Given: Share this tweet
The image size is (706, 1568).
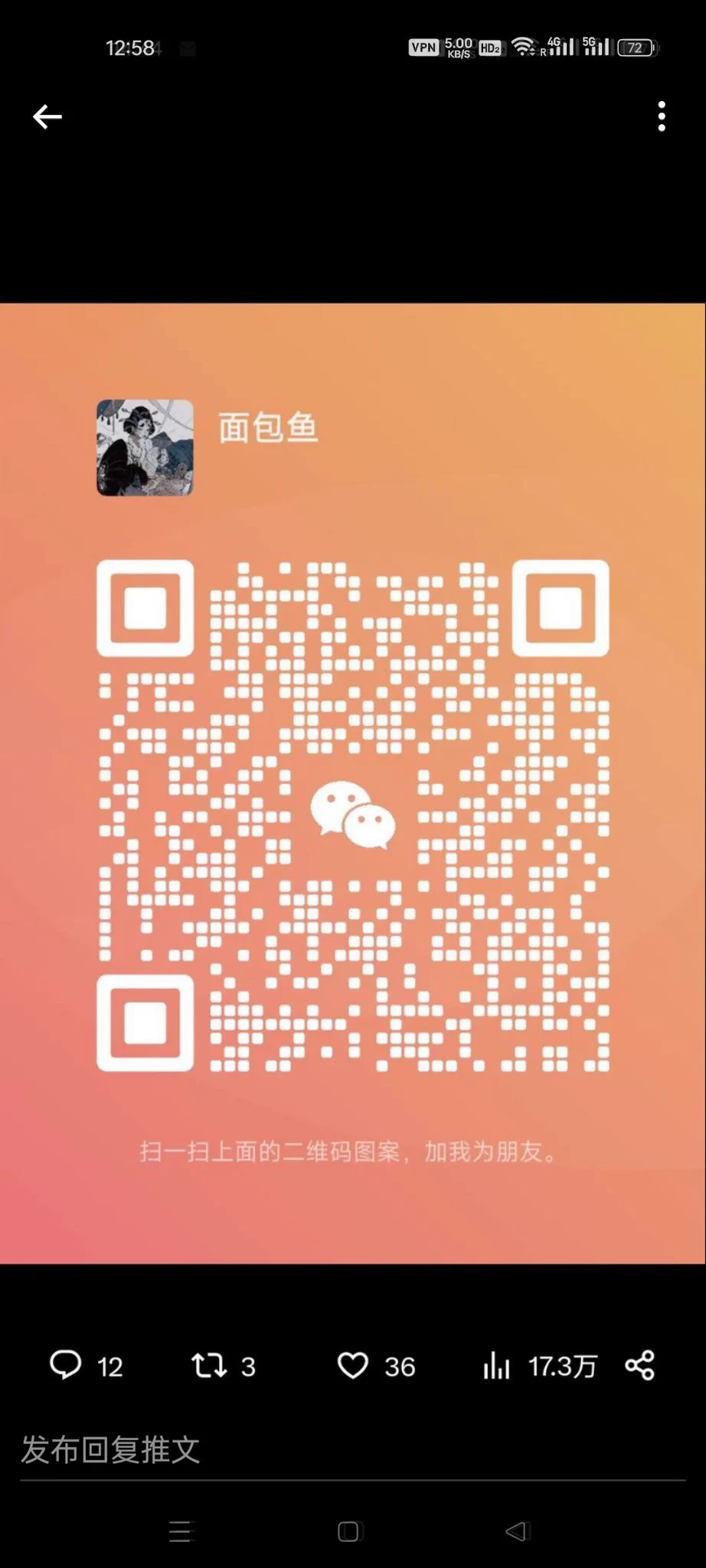Looking at the screenshot, I should coord(640,1365).
